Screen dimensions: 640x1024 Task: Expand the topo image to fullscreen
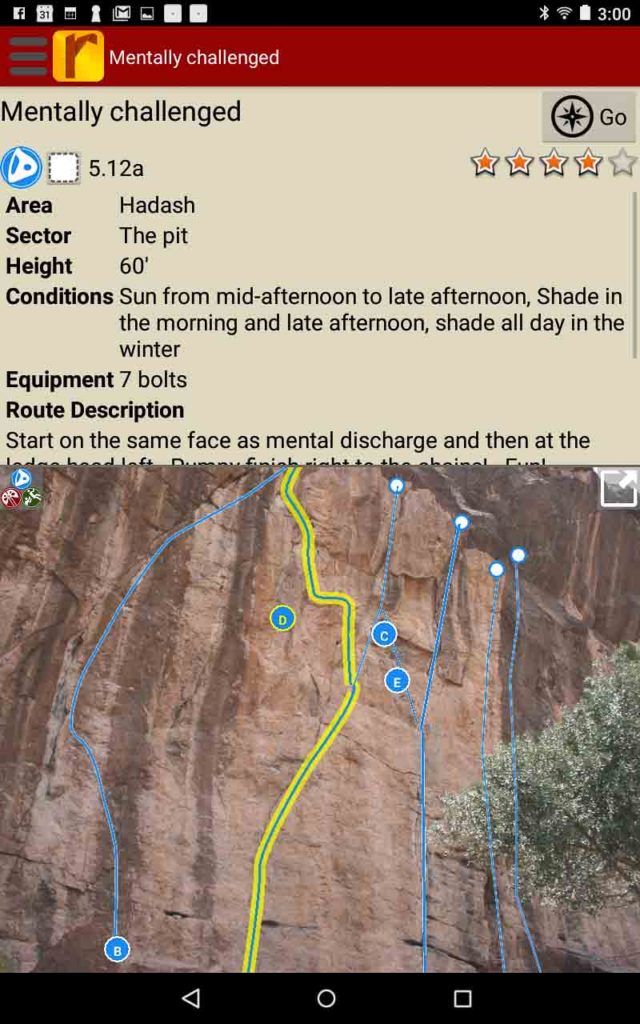(x=618, y=488)
